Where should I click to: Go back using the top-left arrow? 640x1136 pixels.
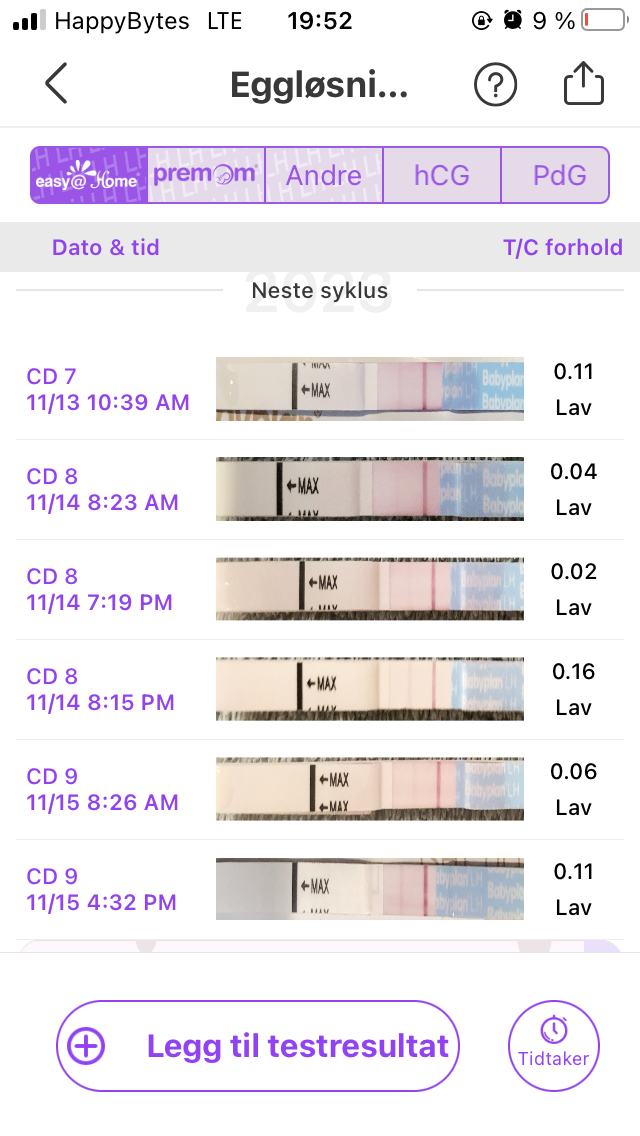point(56,84)
